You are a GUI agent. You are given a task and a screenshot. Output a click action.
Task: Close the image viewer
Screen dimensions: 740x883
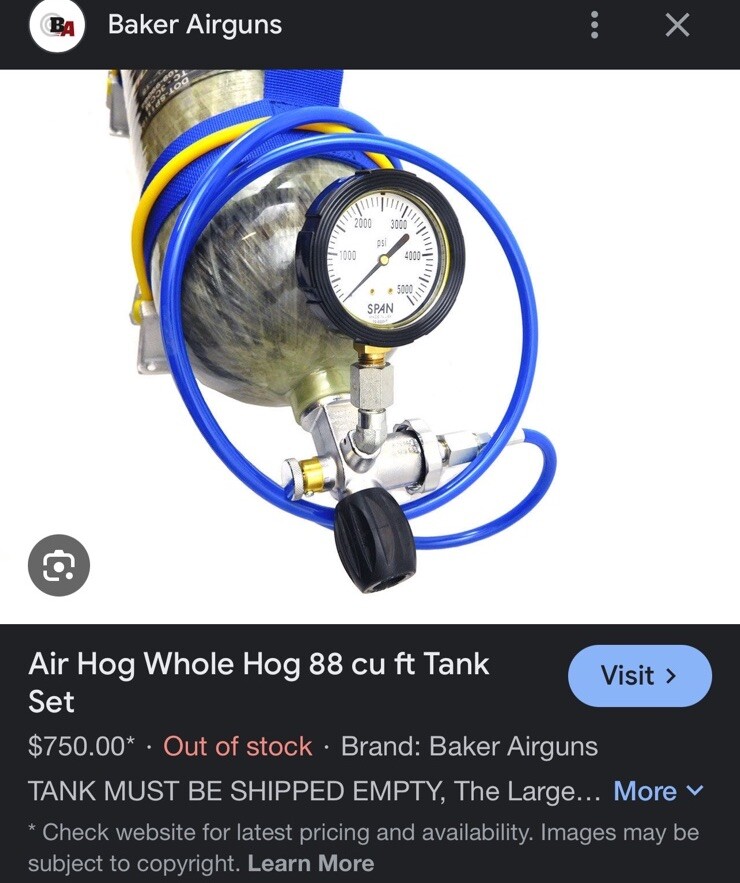(x=677, y=26)
